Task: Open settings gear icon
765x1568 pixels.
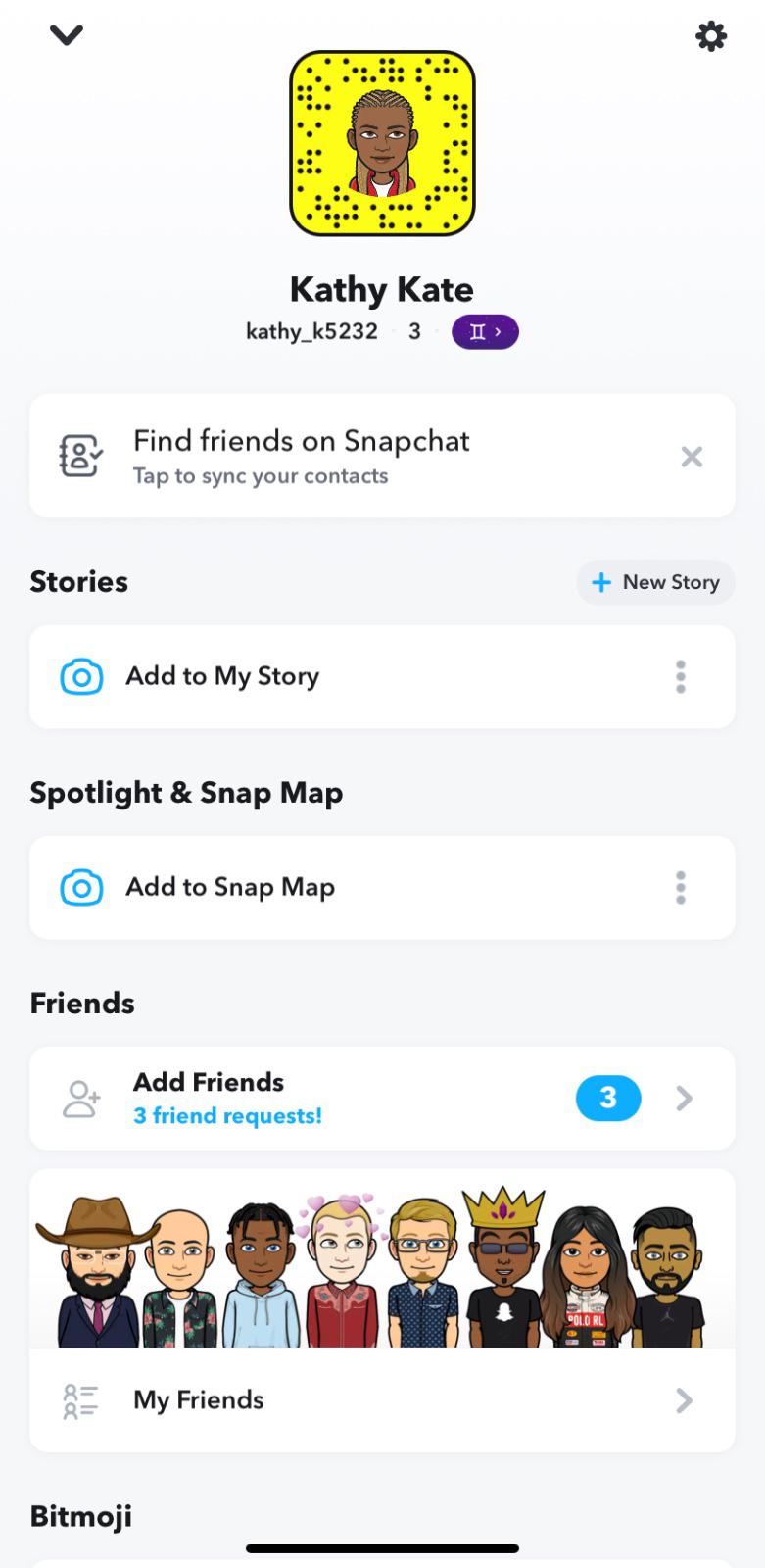Action: (x=711, y=37)
